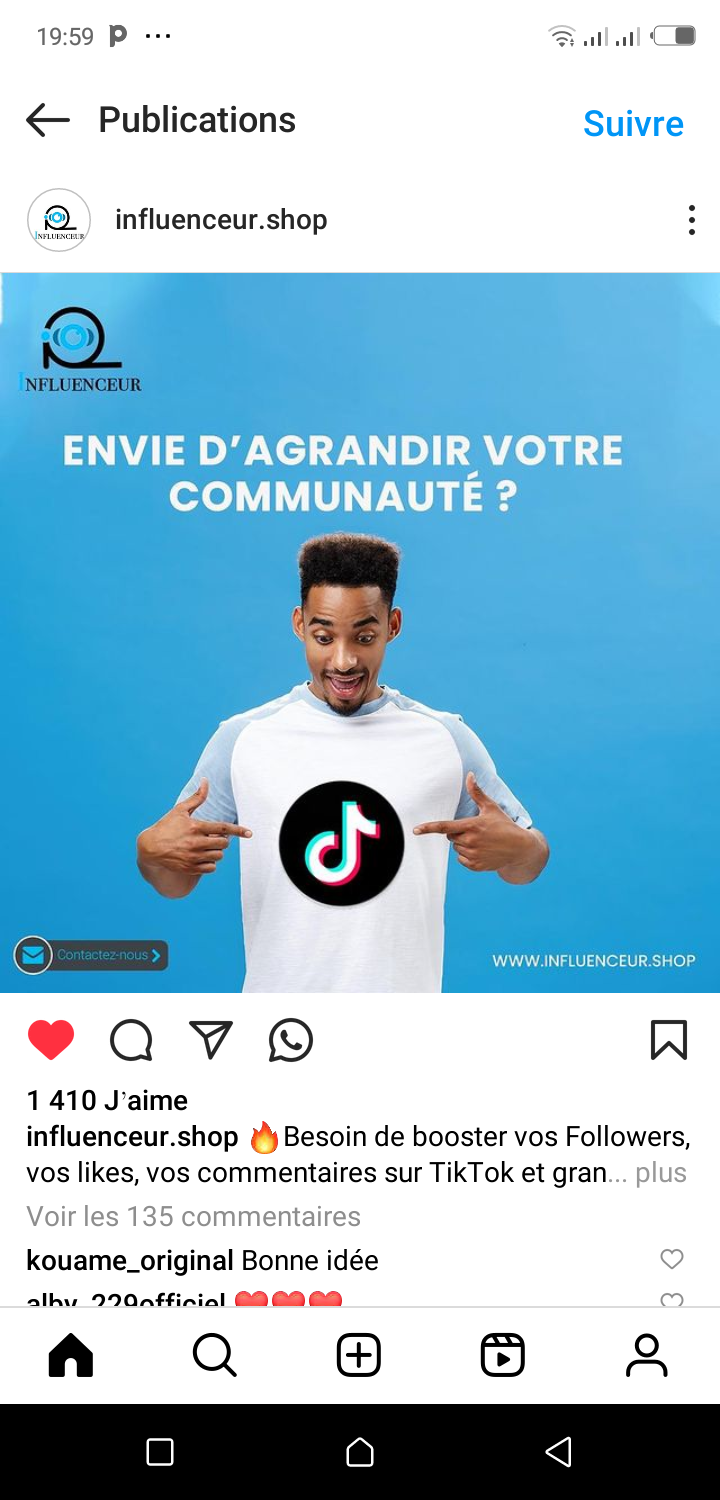This screenshot has height=1500, width=720.
Task: Open influenceur.shop profile picture
Action: (59, 220)
